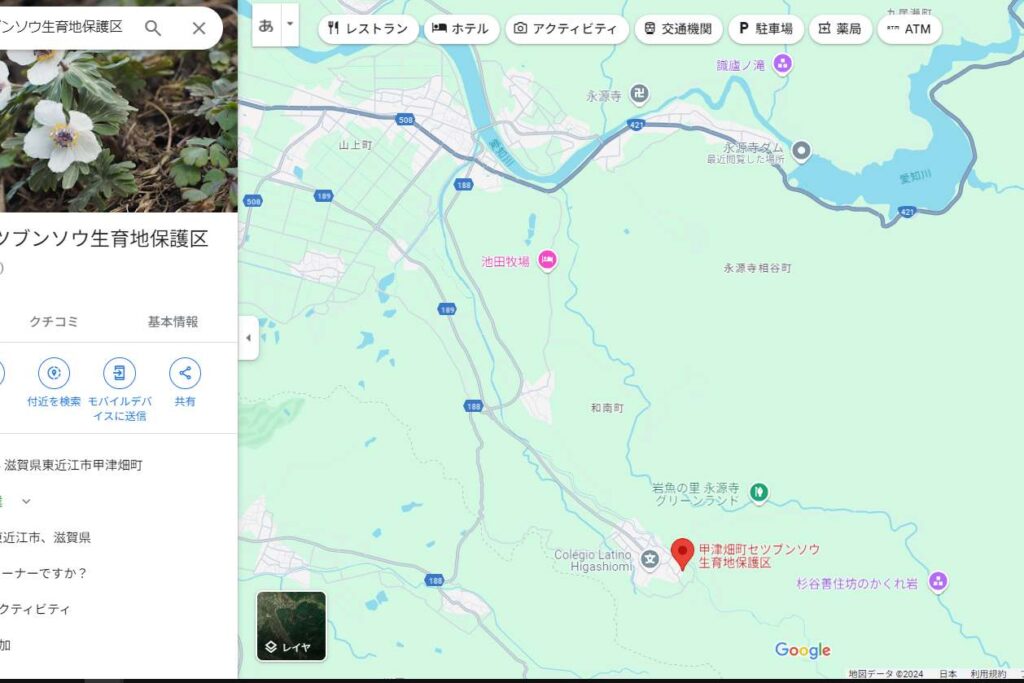
Task: Select the ATM filter chip
Action: pos(908,29)
